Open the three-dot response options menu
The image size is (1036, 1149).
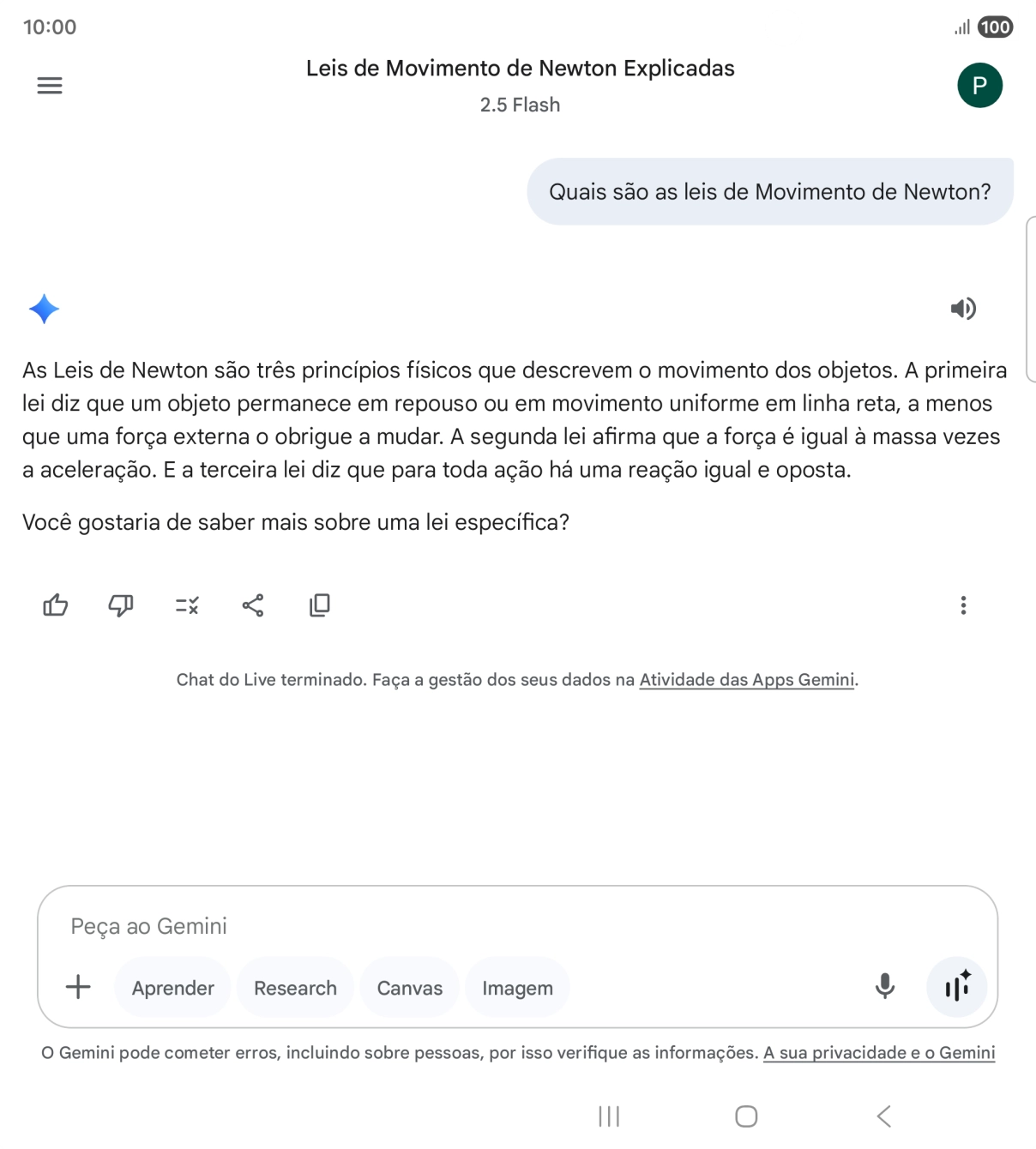(964, 605)
